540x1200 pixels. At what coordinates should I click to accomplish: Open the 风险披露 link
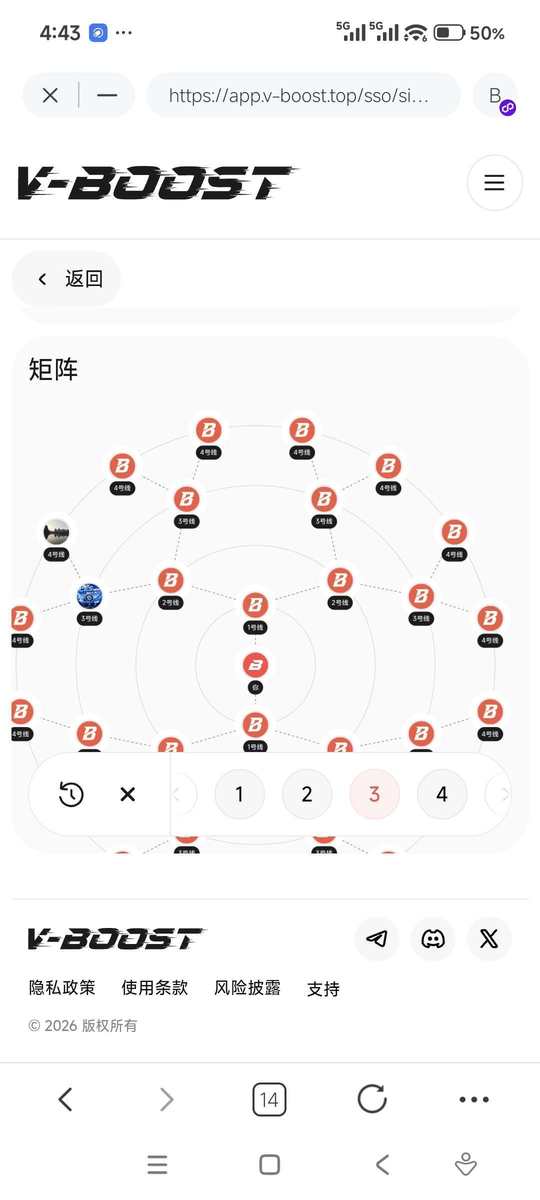click(247, 988)
